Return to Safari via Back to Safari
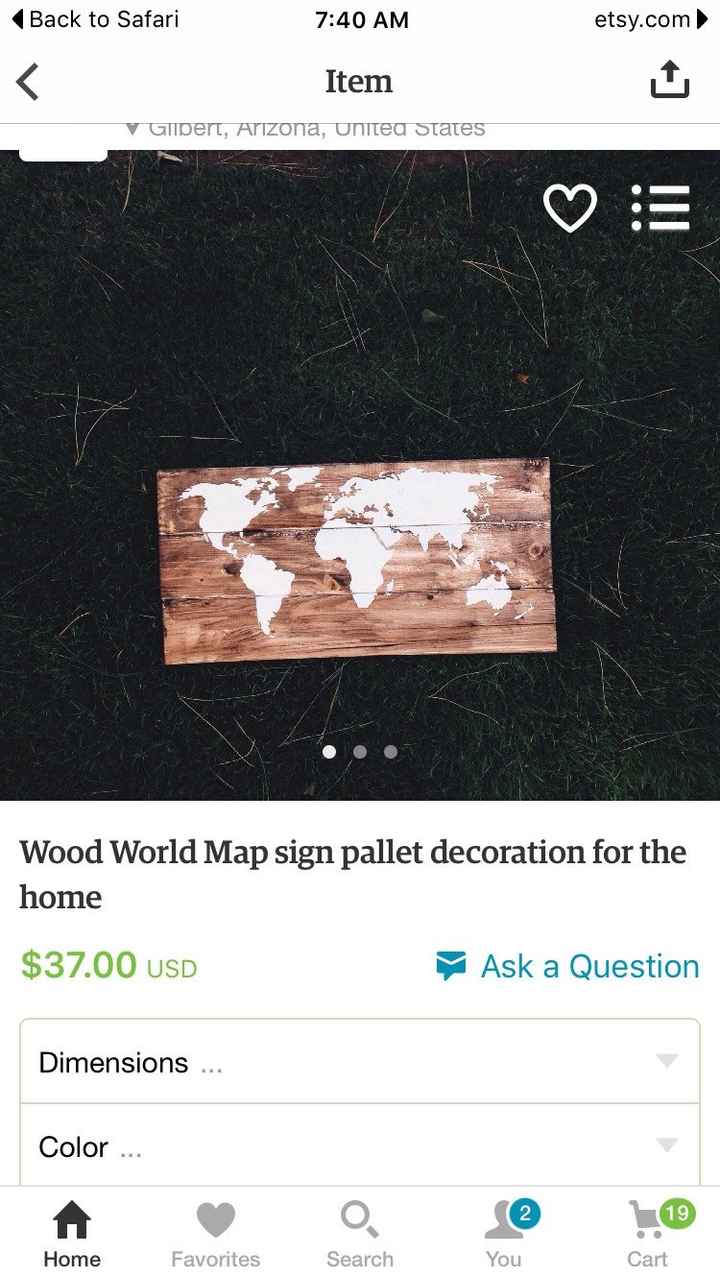The image size is (720, 1280). pos(95,19)
